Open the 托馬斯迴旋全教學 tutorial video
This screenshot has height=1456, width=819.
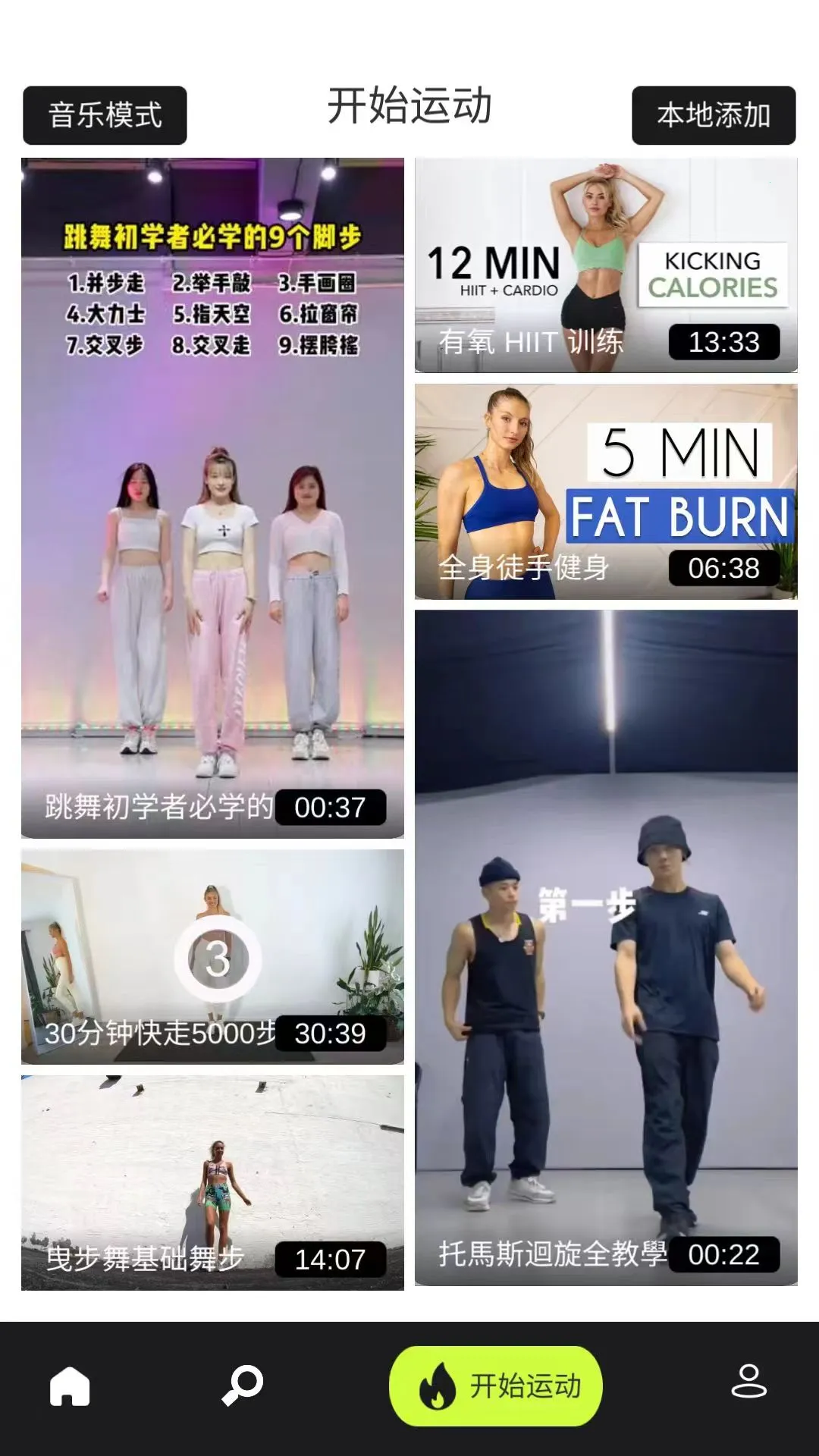coord(606,947)
